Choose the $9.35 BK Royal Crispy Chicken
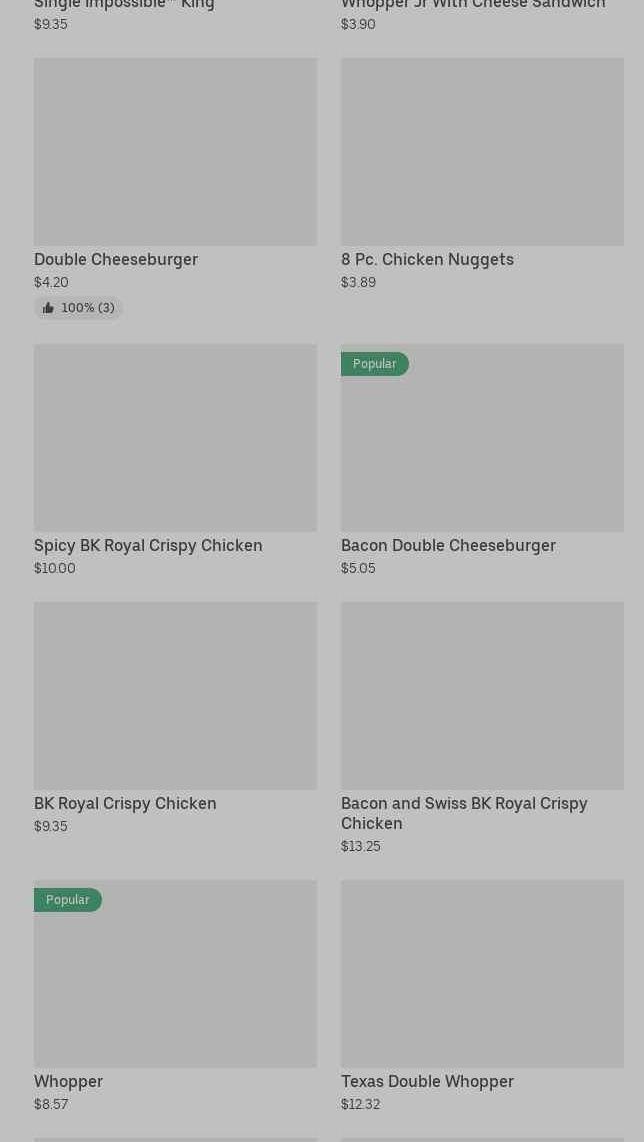 [x=175, y=718]
